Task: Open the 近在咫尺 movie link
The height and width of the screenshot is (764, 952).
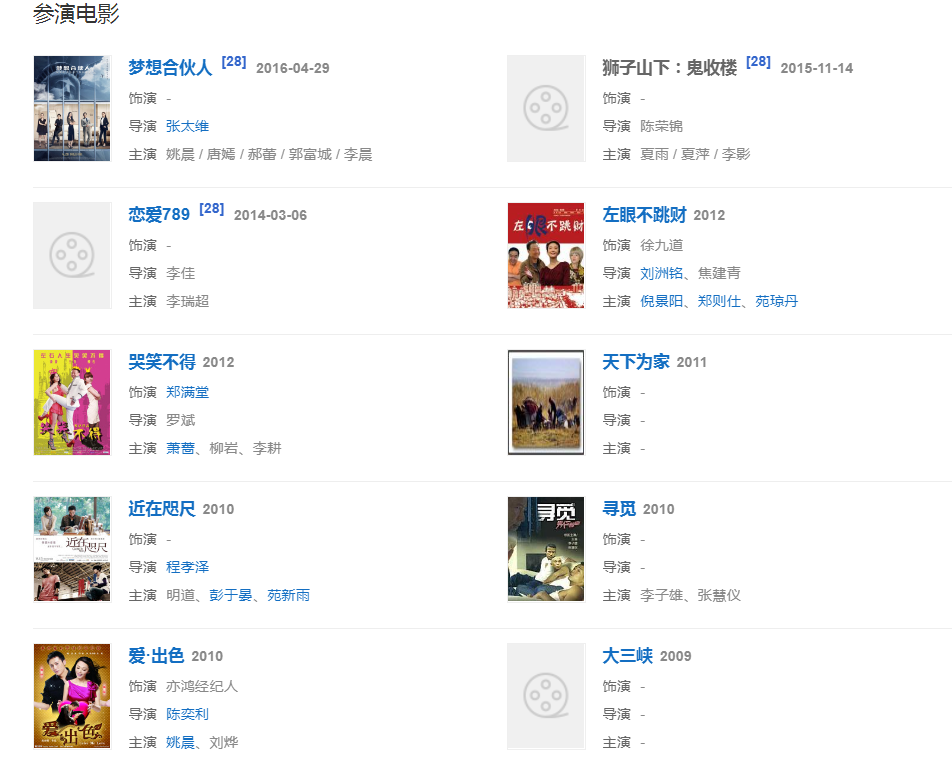Action: [162, 509]
